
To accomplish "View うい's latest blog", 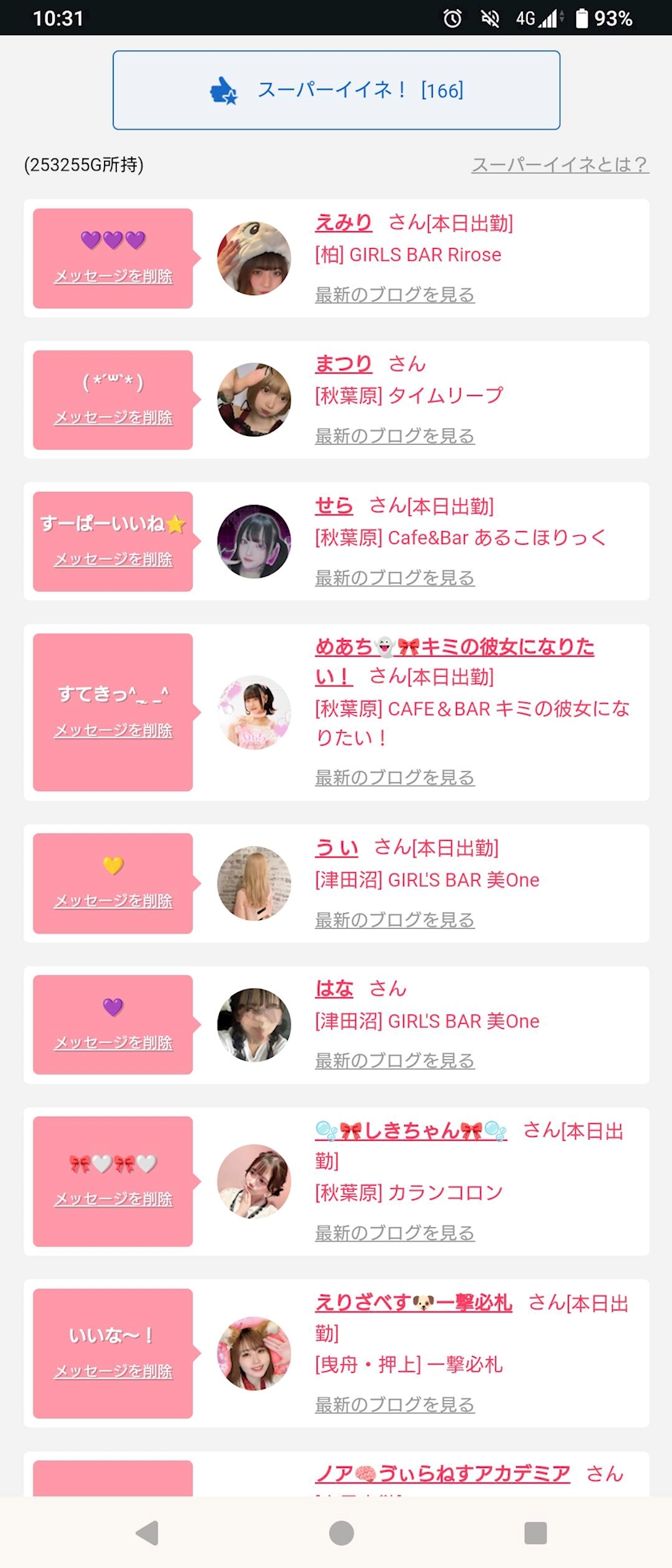I will [394, 921].
